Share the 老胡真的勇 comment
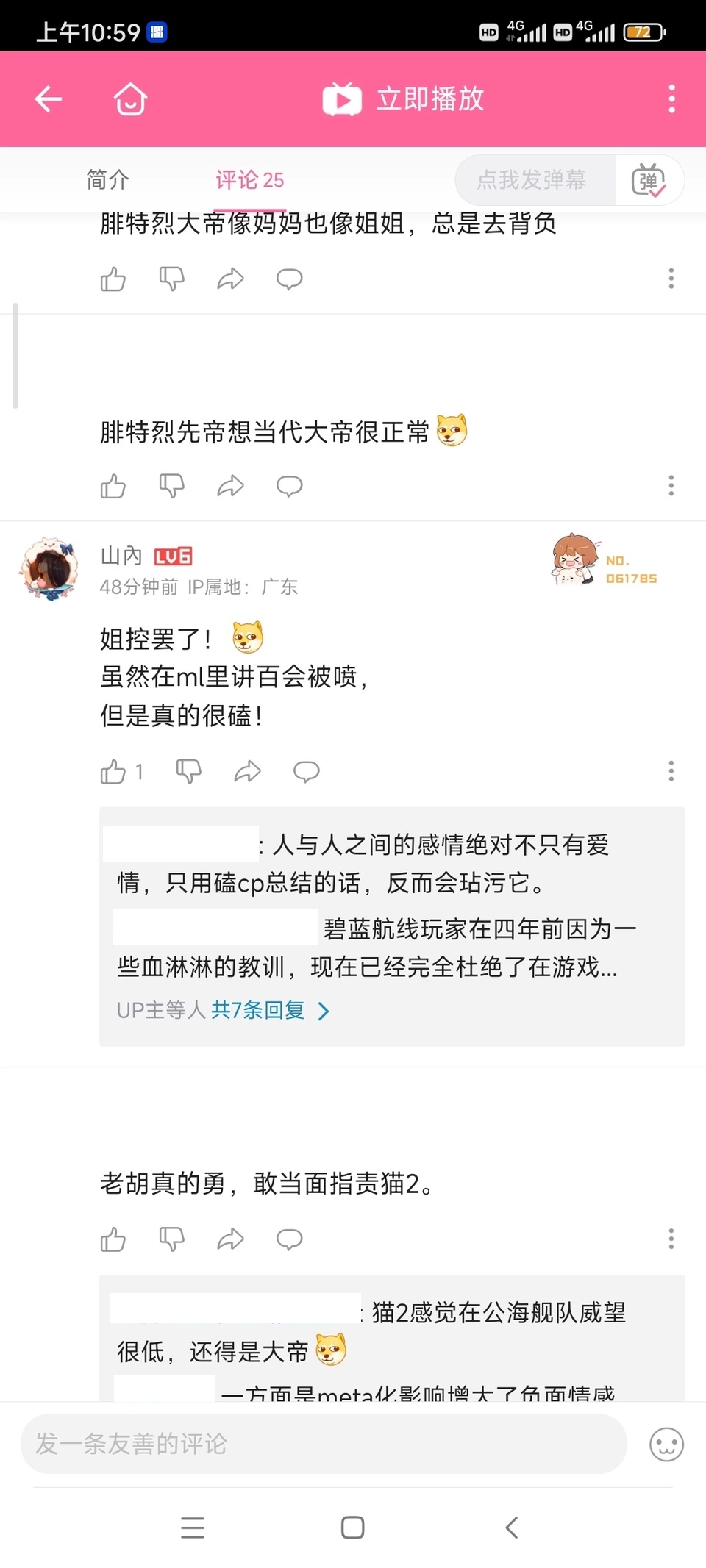Viewport: 706px width, 1568px height. pos(230,1239)
